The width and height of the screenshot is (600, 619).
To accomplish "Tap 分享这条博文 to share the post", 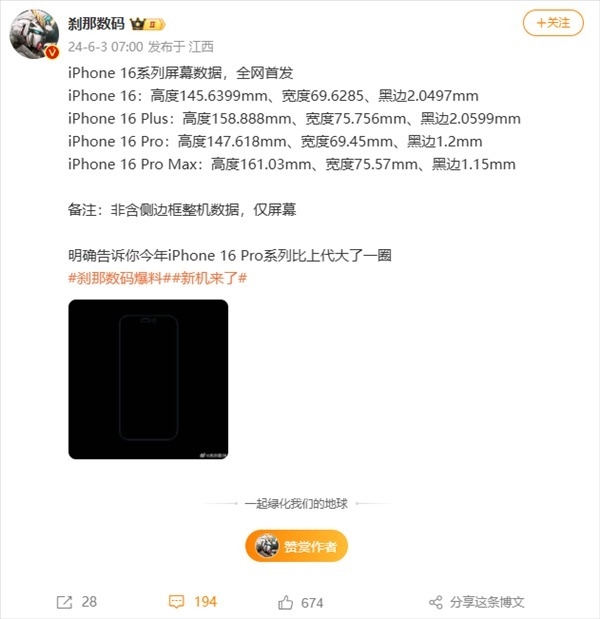I will click(476, 602).
